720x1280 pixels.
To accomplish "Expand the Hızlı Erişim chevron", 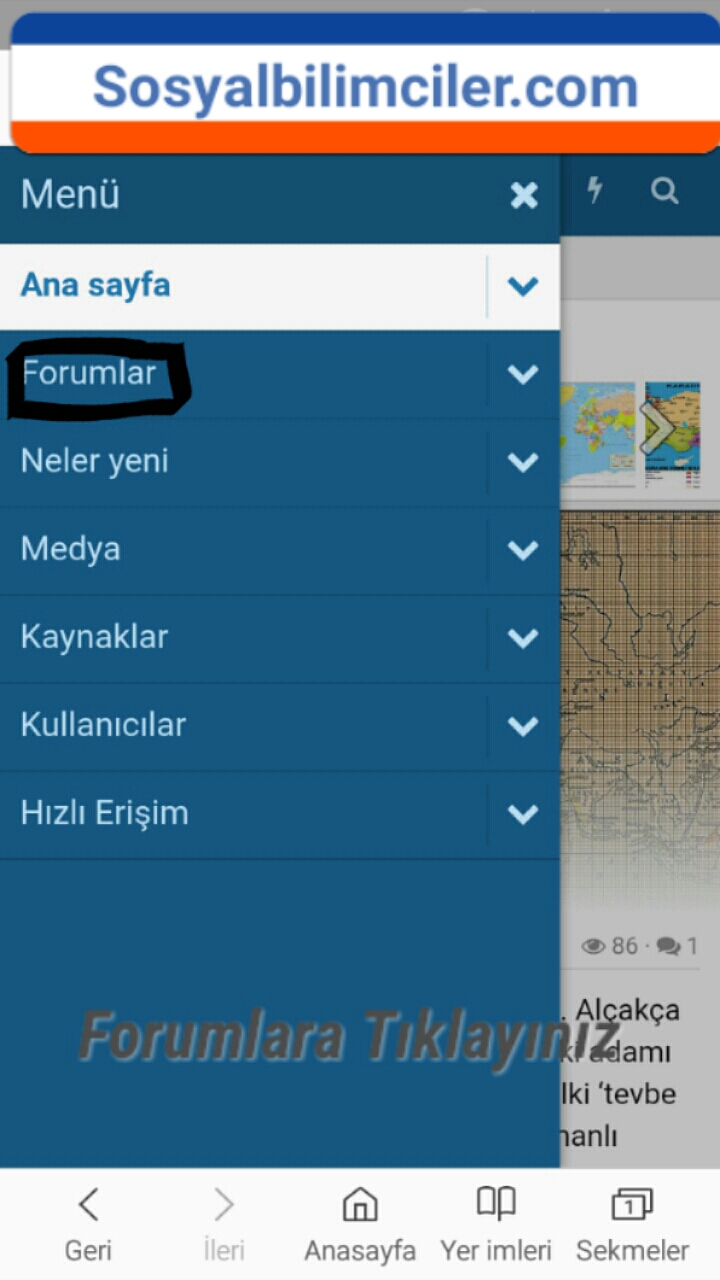I will coord(523,815).
